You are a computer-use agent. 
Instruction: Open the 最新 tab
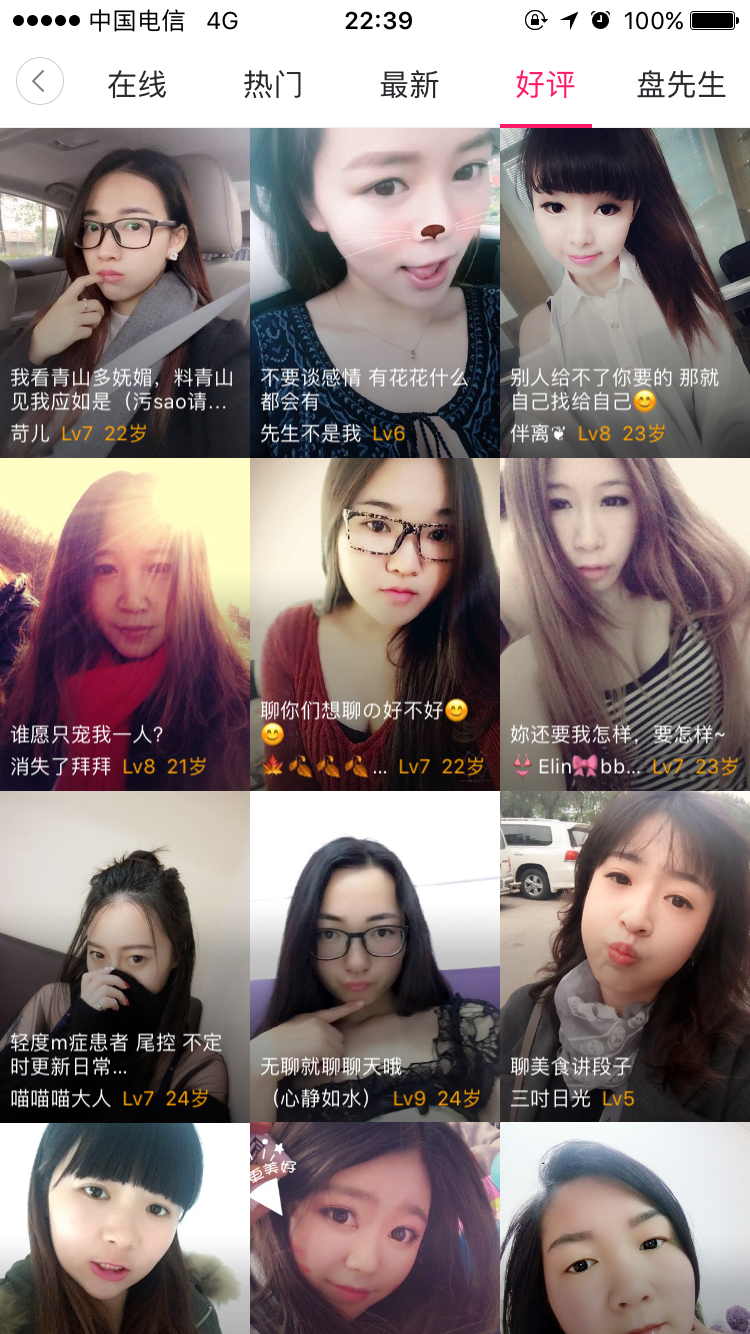[409, 85]
